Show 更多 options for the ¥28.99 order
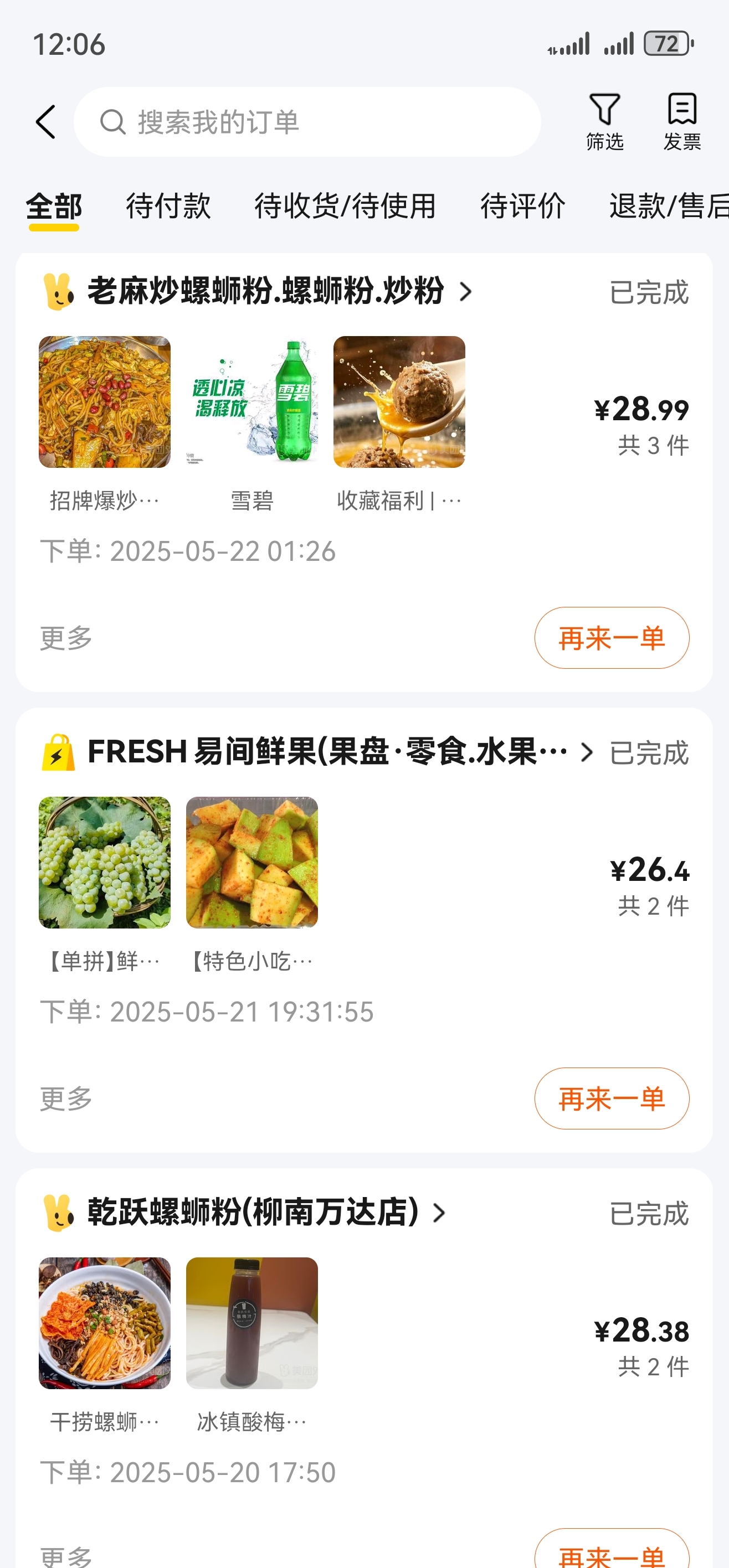This screenshot has height=1568, width=729. (66, 638)
